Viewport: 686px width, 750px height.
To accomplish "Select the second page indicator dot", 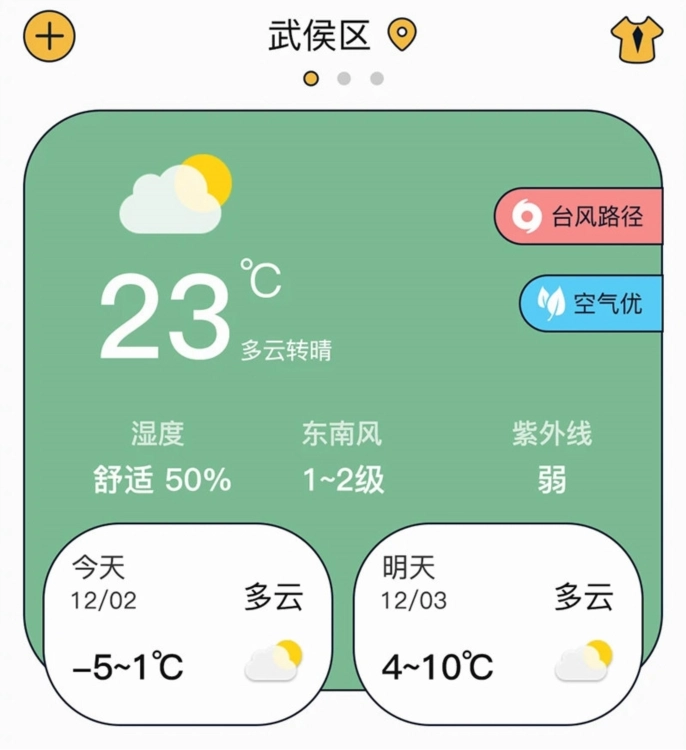I will (x=344, y=78).
